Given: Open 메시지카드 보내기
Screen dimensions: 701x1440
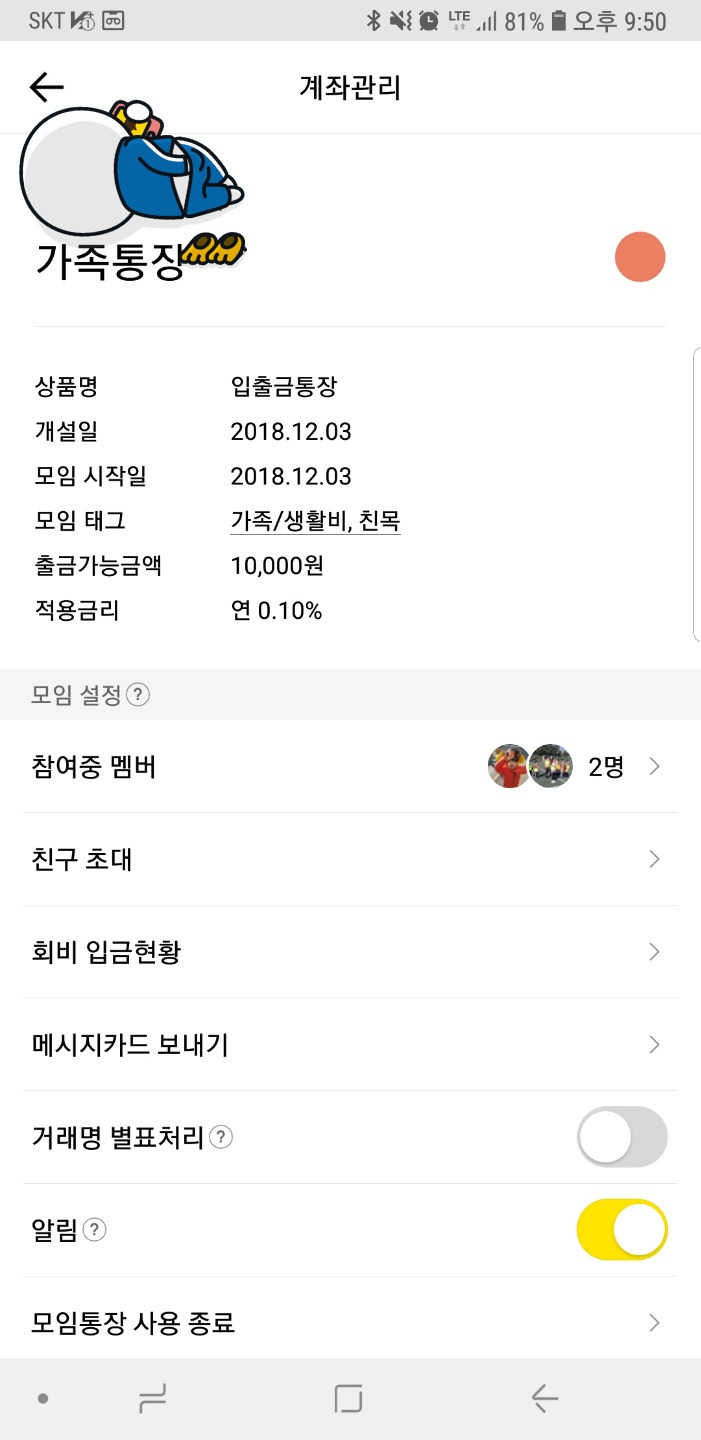Looking at the screenshot, I should [350, 1045].
